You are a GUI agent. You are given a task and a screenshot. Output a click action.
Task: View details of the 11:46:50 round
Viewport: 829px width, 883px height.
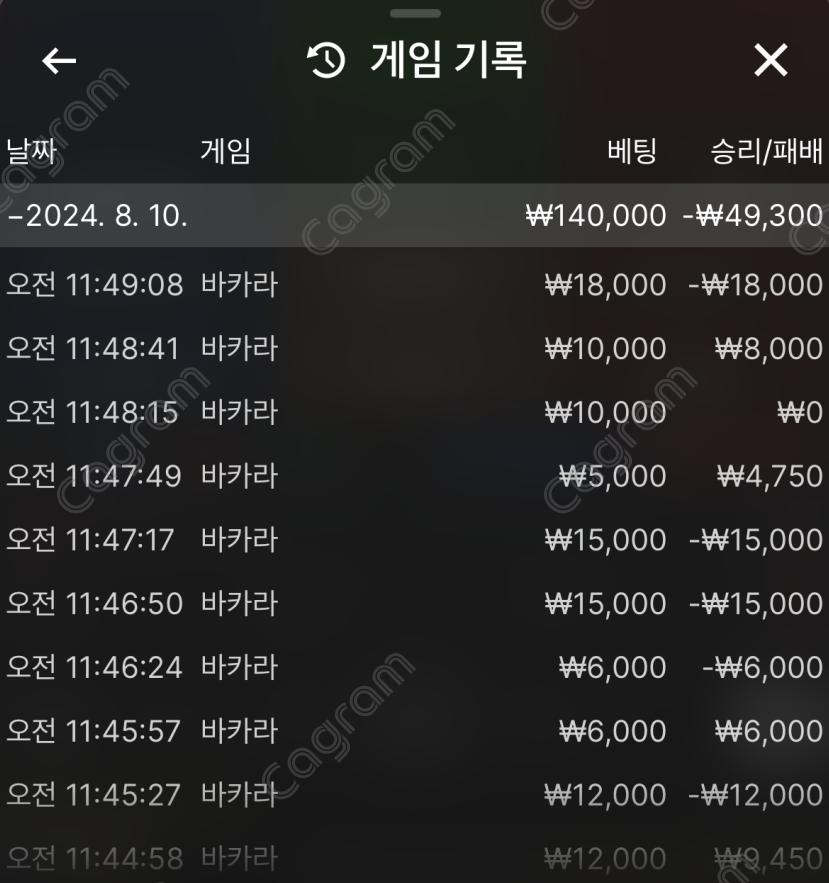414,603
